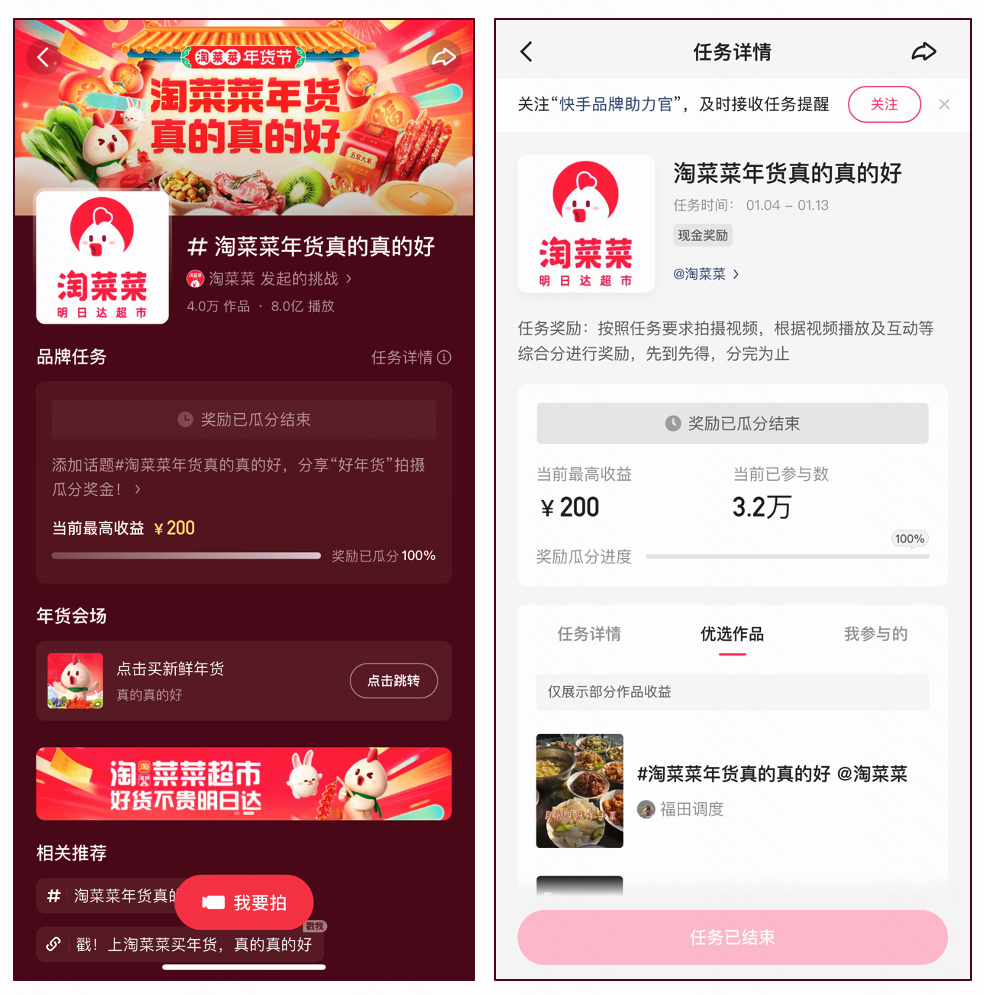Go back from the 任务详情 page
Screen dimensions: 984x995
pos(527,52)
